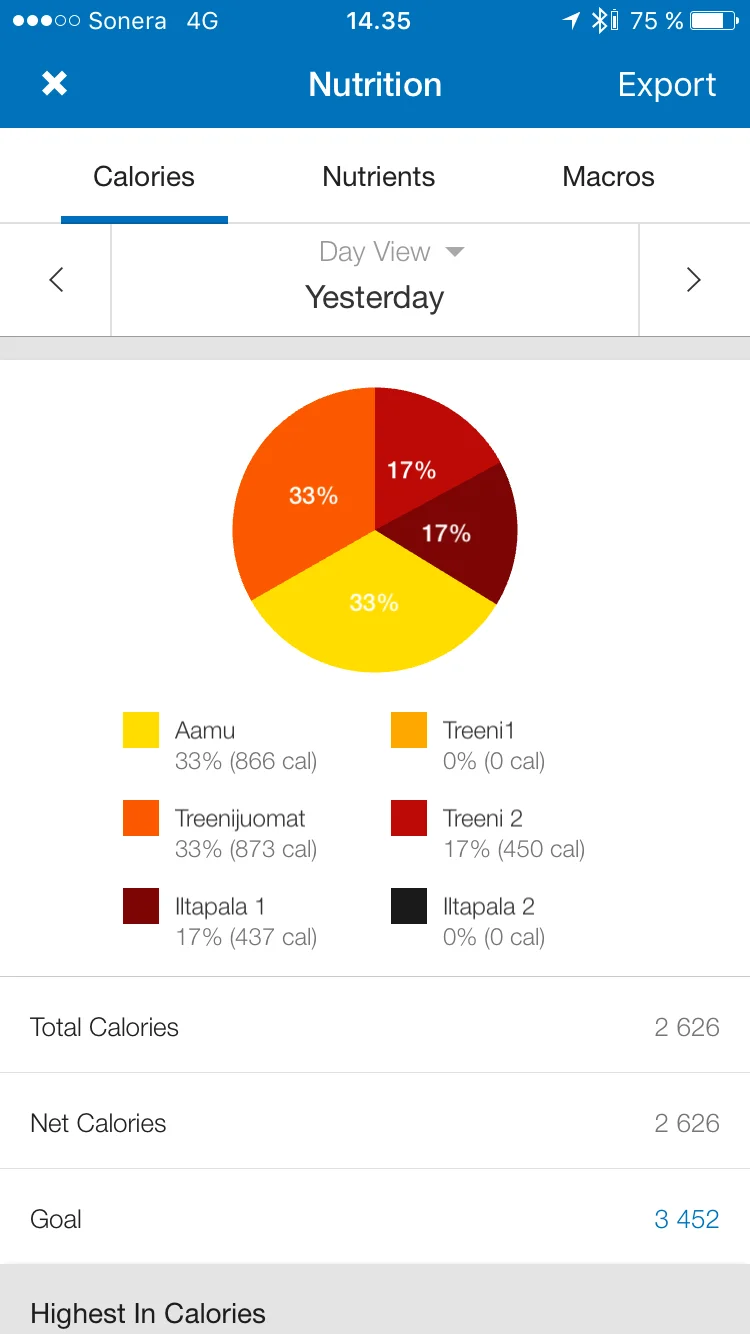
Task: Select the Calories tab
Action: tap(144, 177)
